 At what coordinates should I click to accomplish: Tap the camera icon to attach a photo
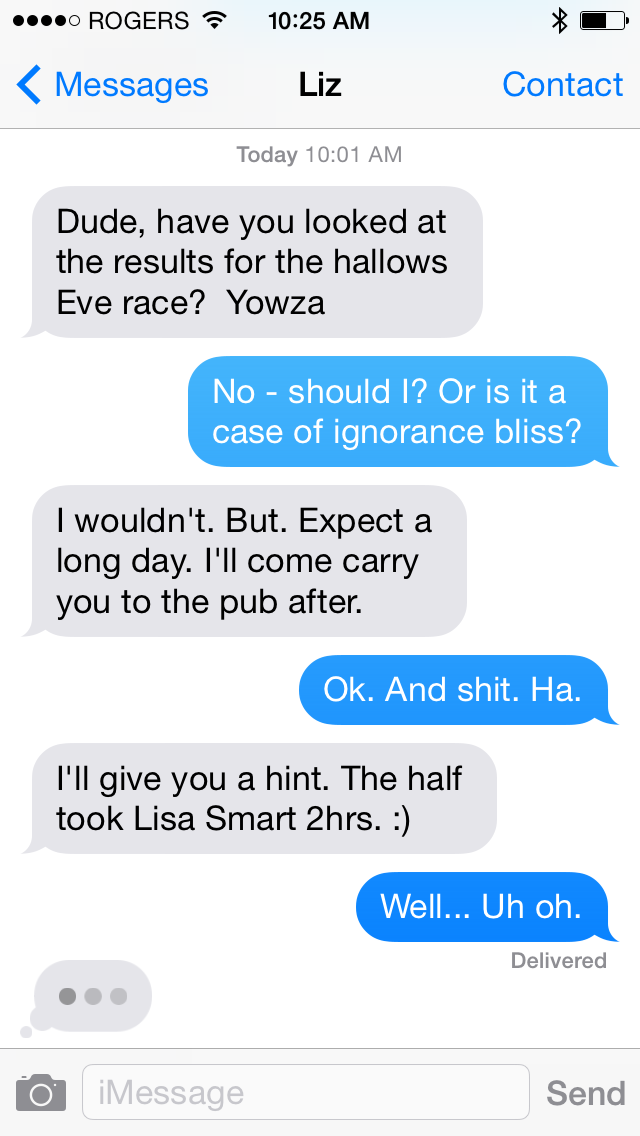tap(41, 1093)
